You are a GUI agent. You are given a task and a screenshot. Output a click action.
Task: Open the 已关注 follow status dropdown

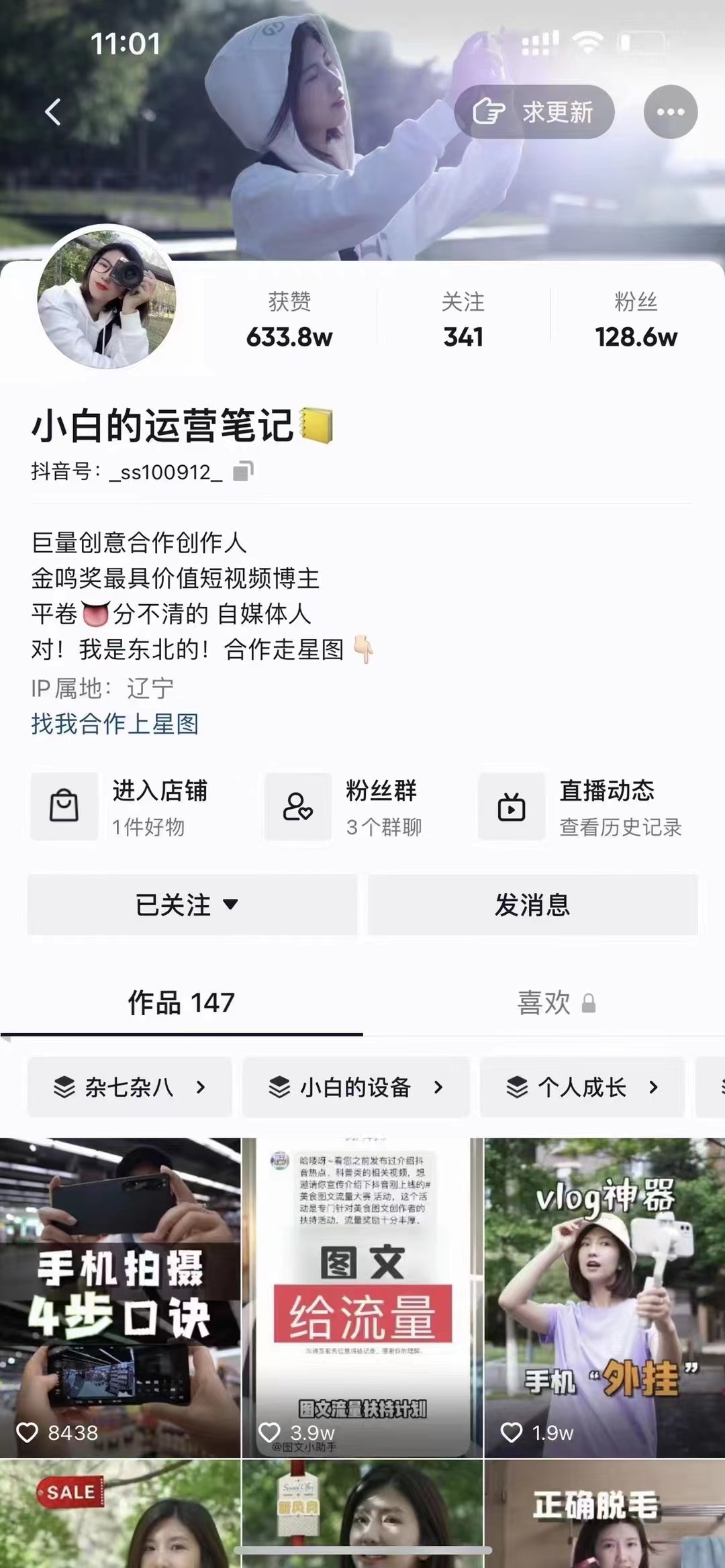pos(192,905)
